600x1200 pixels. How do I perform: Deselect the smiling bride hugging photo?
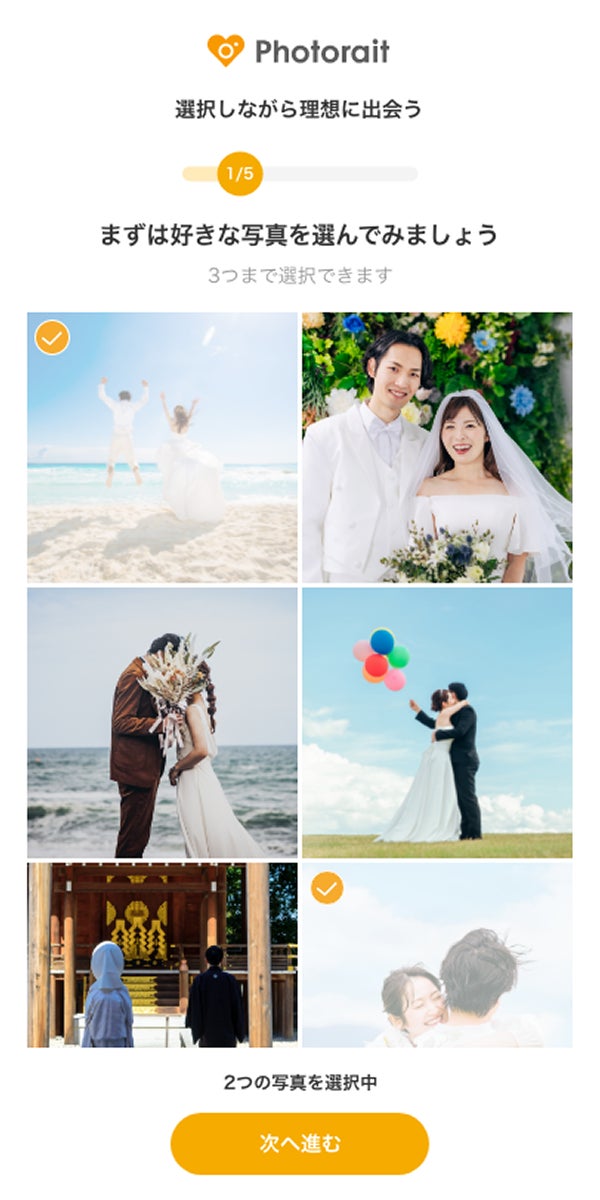[x=437, y=955]
